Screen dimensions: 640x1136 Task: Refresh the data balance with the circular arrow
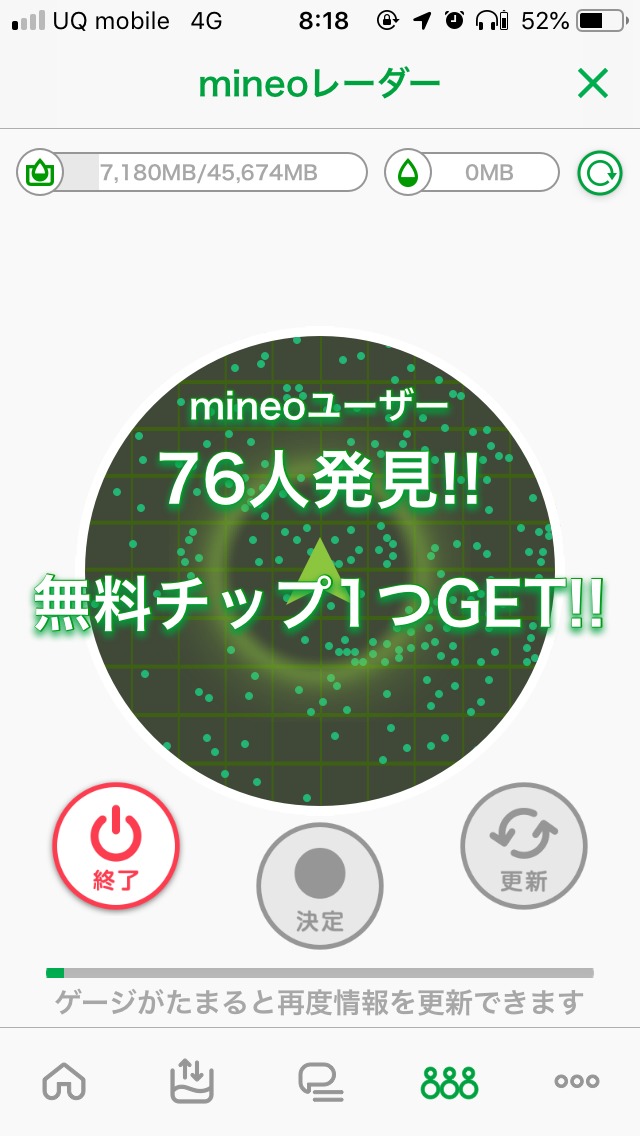(x=600, y=174)
